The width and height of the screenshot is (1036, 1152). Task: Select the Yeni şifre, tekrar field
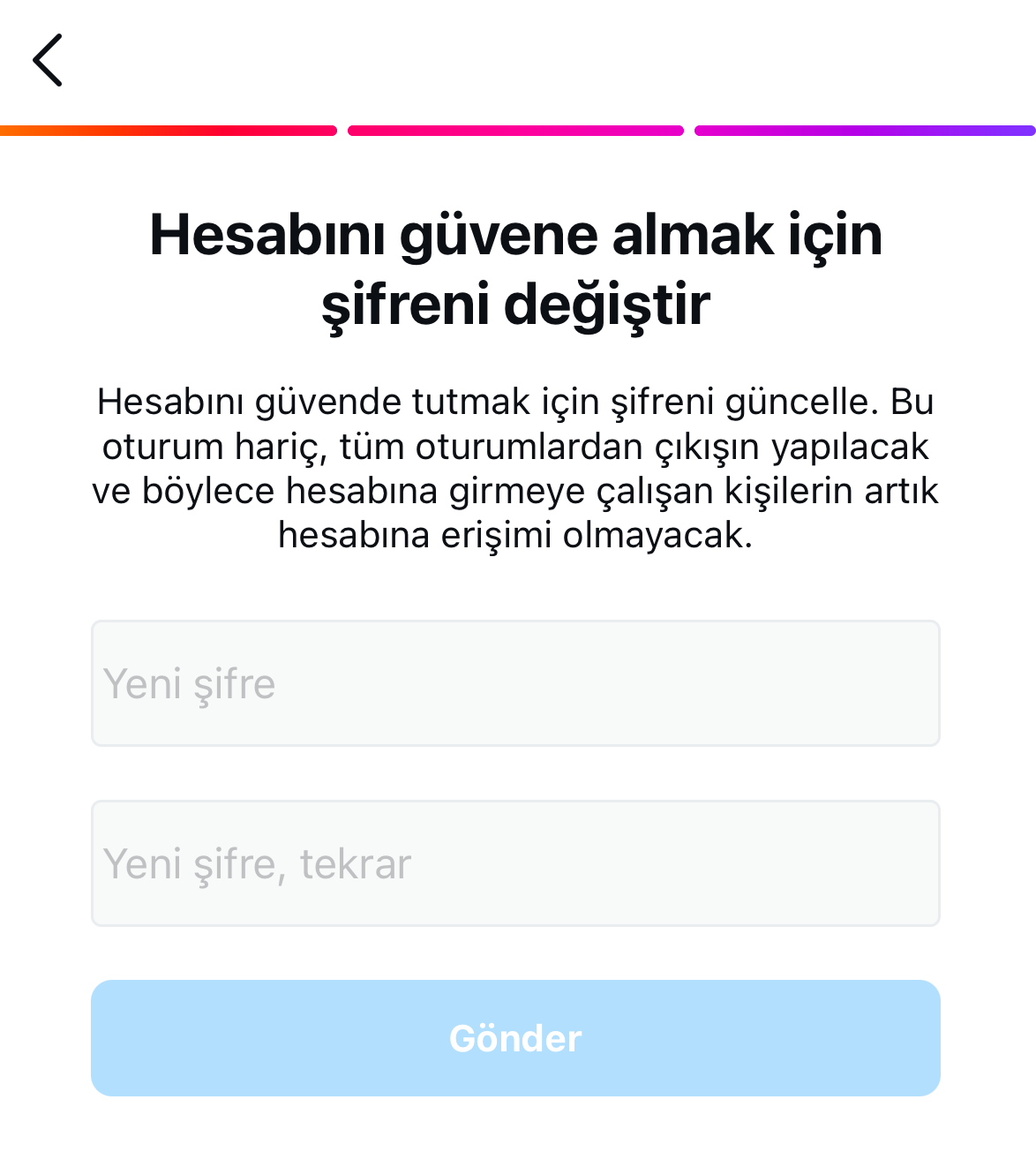pos(515,863)
